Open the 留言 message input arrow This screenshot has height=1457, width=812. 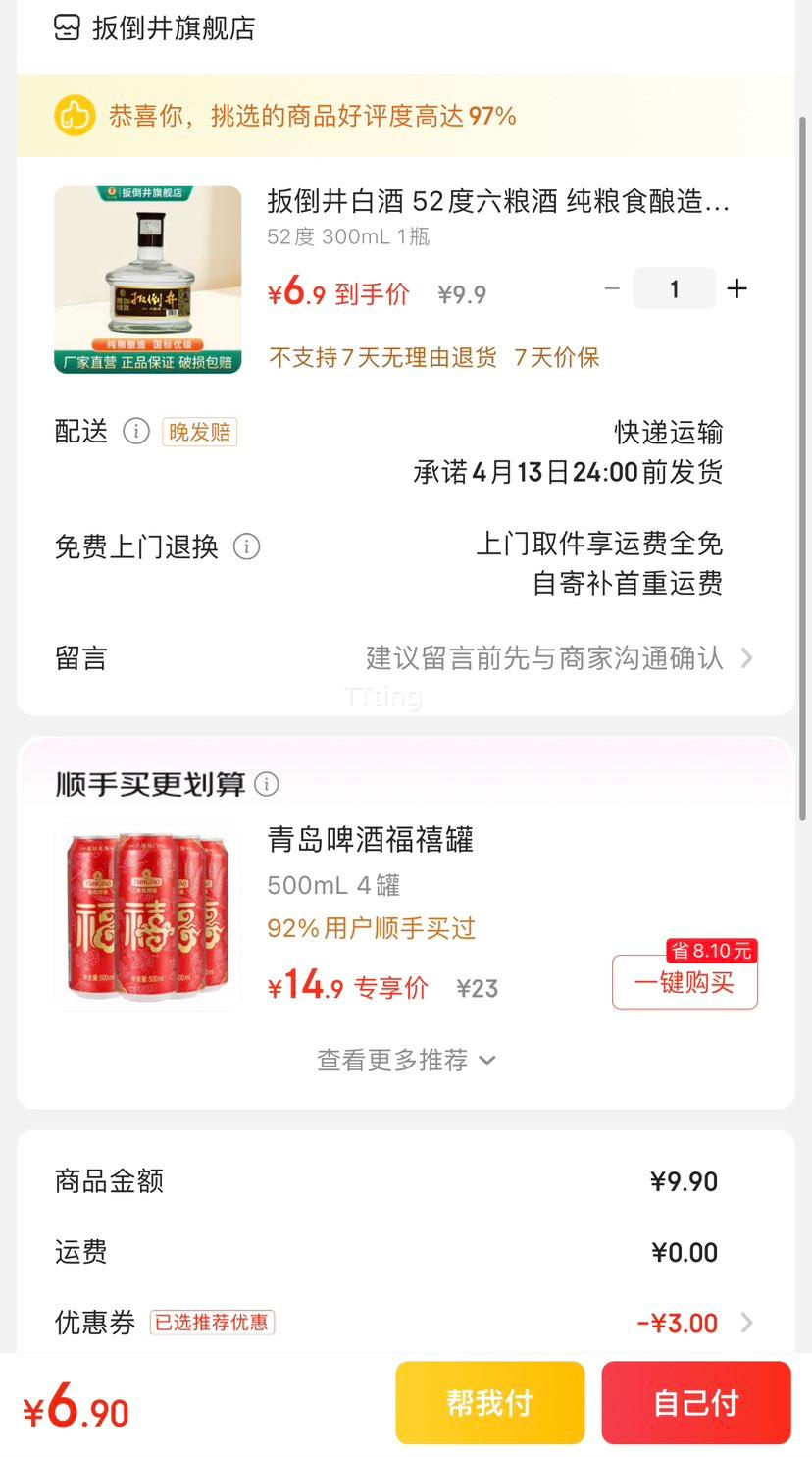click(748, 657)
